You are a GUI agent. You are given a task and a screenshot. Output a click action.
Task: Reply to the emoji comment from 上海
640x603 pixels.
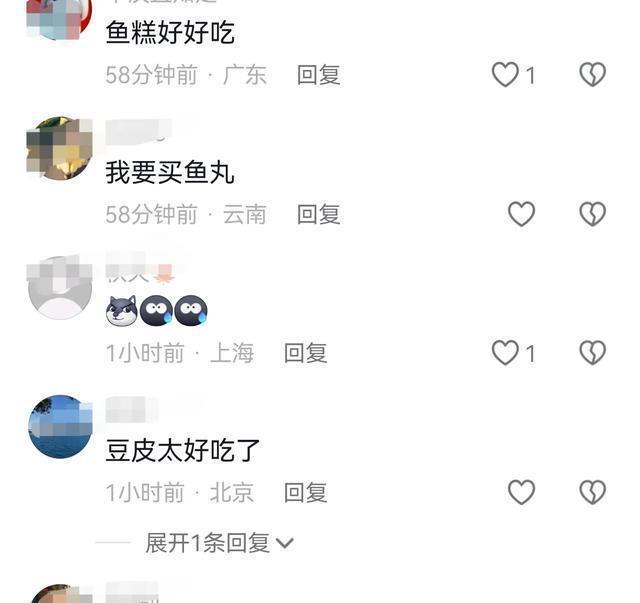(306, 352)
